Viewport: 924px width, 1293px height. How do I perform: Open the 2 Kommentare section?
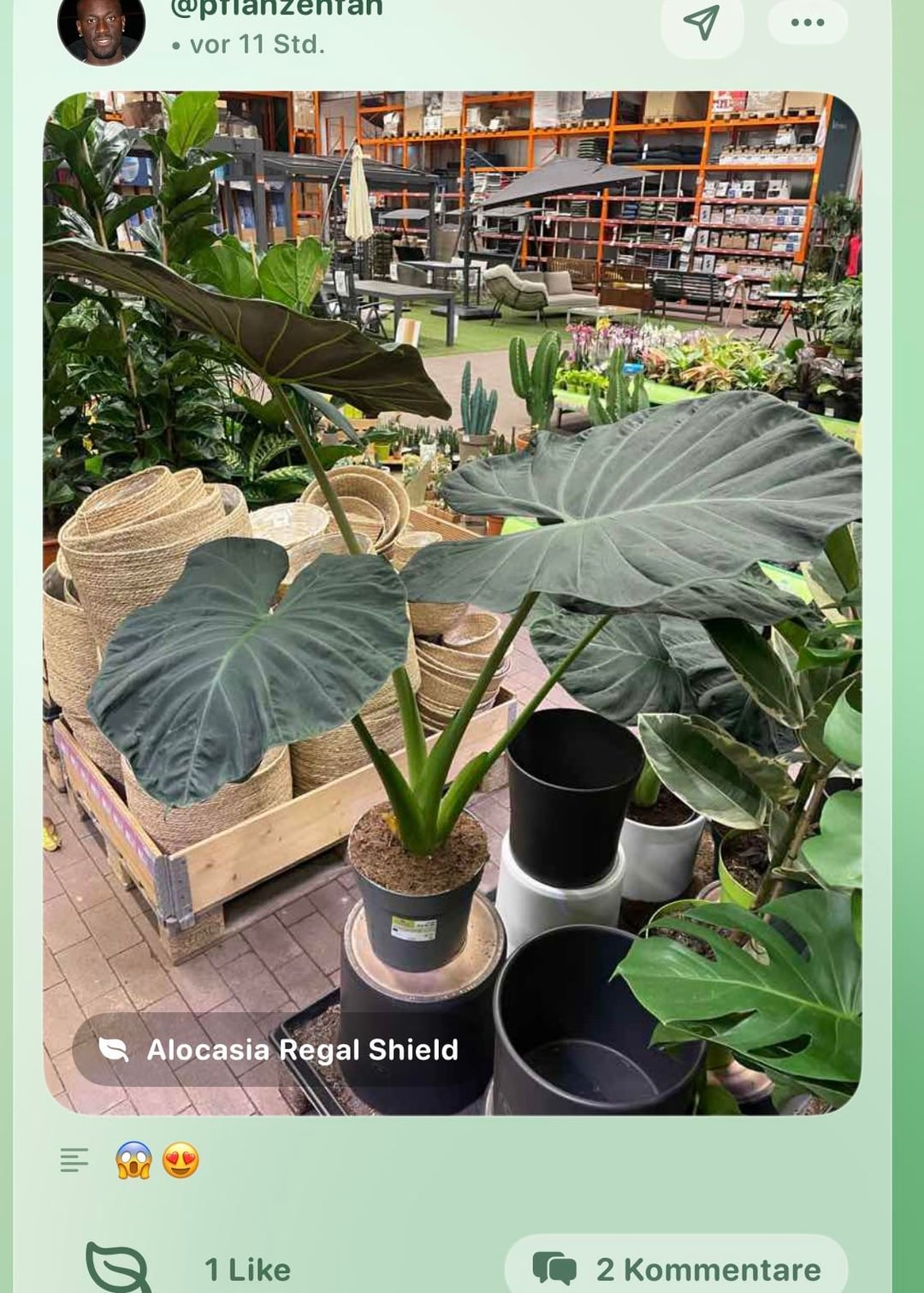tap(676, 1268)
